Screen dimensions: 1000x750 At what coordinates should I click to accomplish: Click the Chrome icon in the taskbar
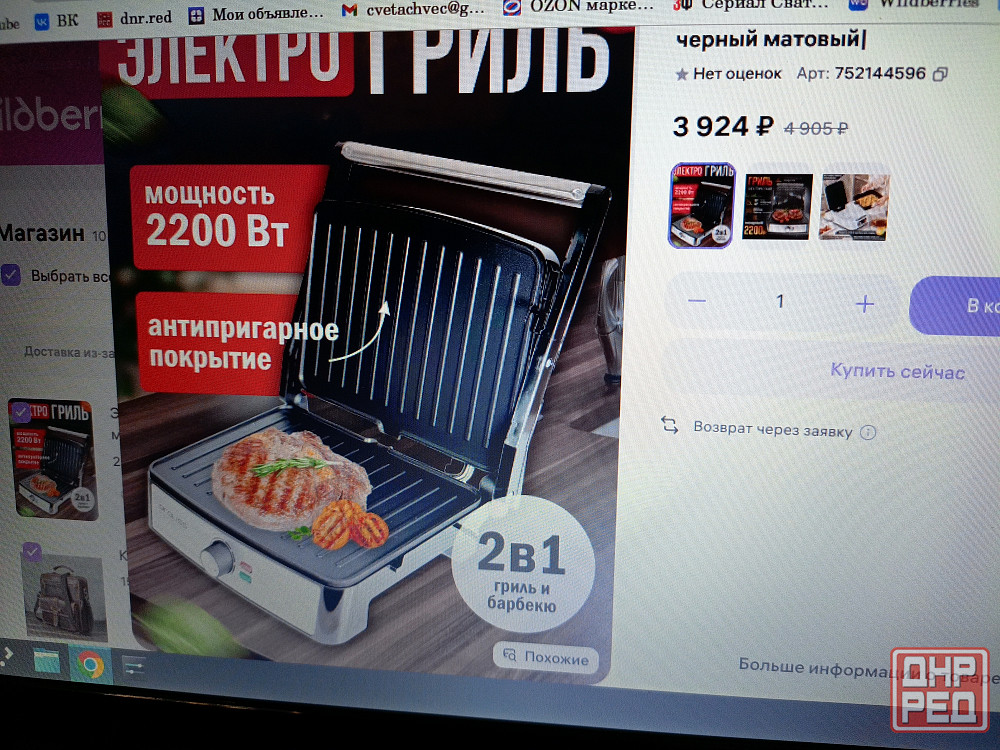coord(89,664)
